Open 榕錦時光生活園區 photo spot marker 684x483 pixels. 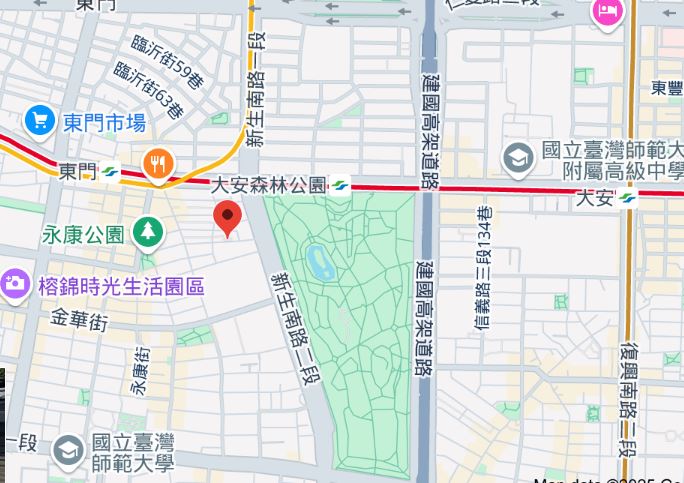pyautogui.click(x=14, y=283)
